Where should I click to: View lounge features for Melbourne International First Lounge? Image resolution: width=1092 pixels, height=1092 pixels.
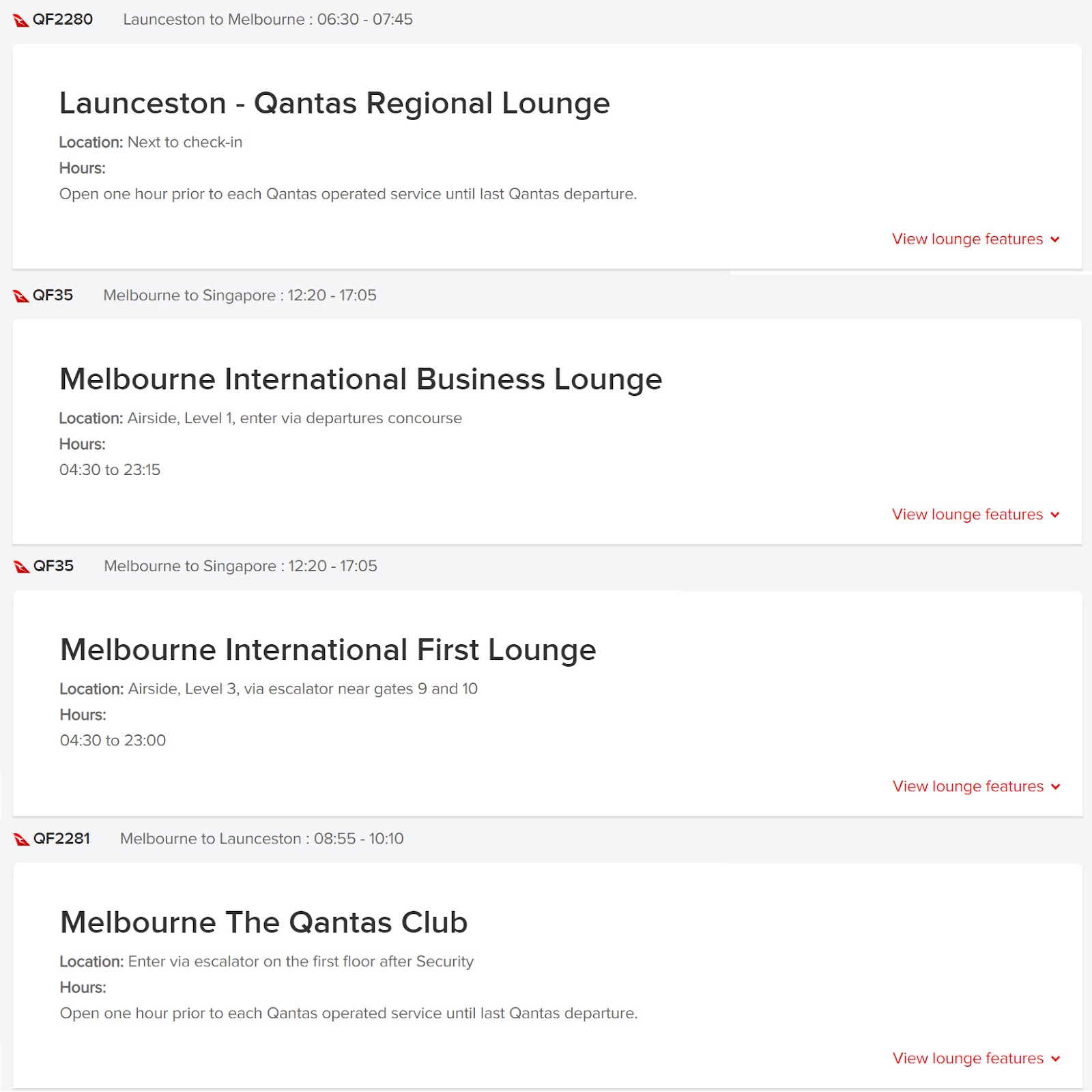[975, 786]
